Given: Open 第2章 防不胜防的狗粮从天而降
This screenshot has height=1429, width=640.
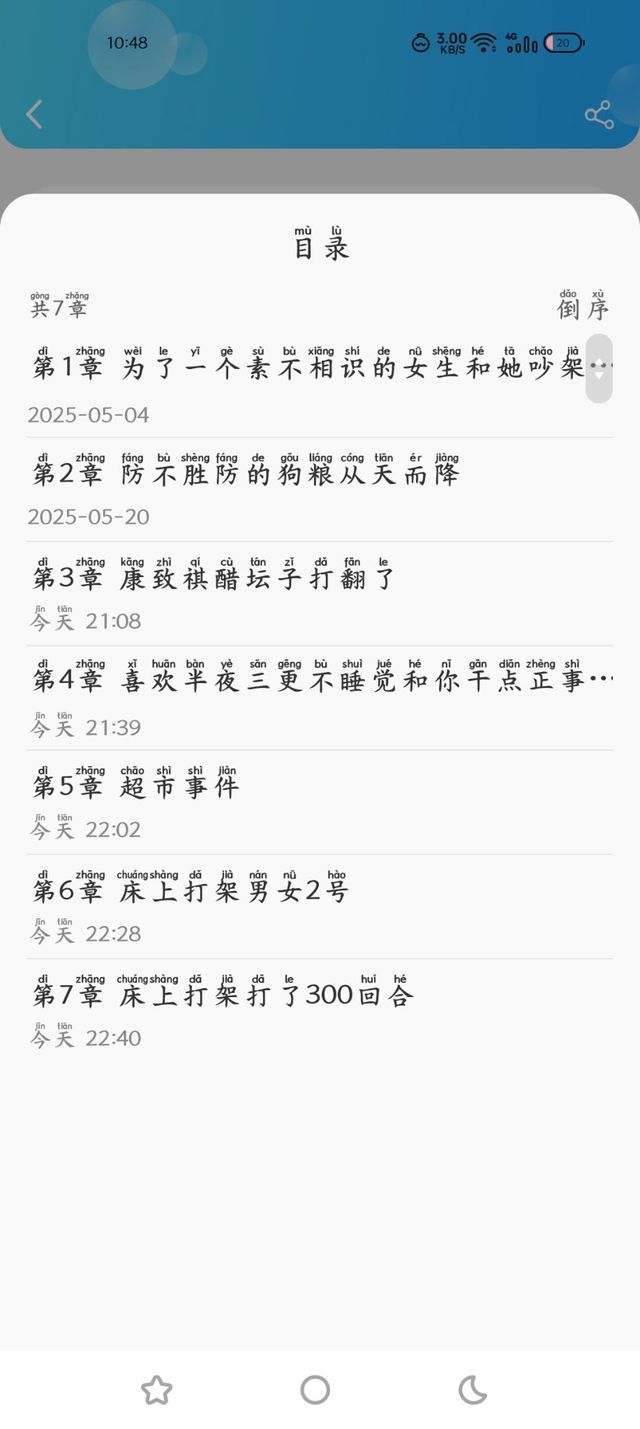Looking at the screenshot, I should (x=320, y=490).
